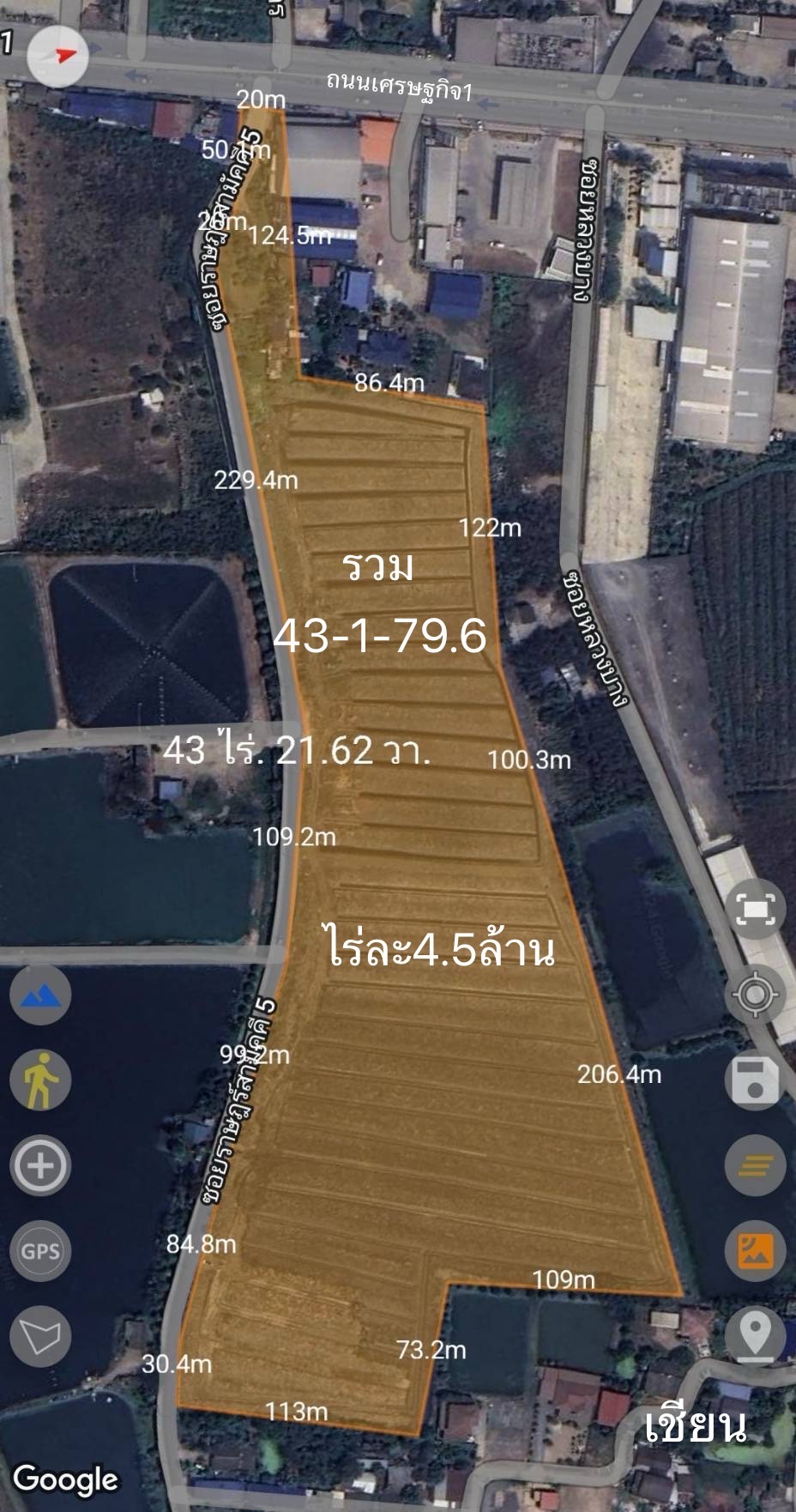The height and width of the screenshot is (1512, 796).
Task: Center the map on my location
Action: [x=755, y=995]
